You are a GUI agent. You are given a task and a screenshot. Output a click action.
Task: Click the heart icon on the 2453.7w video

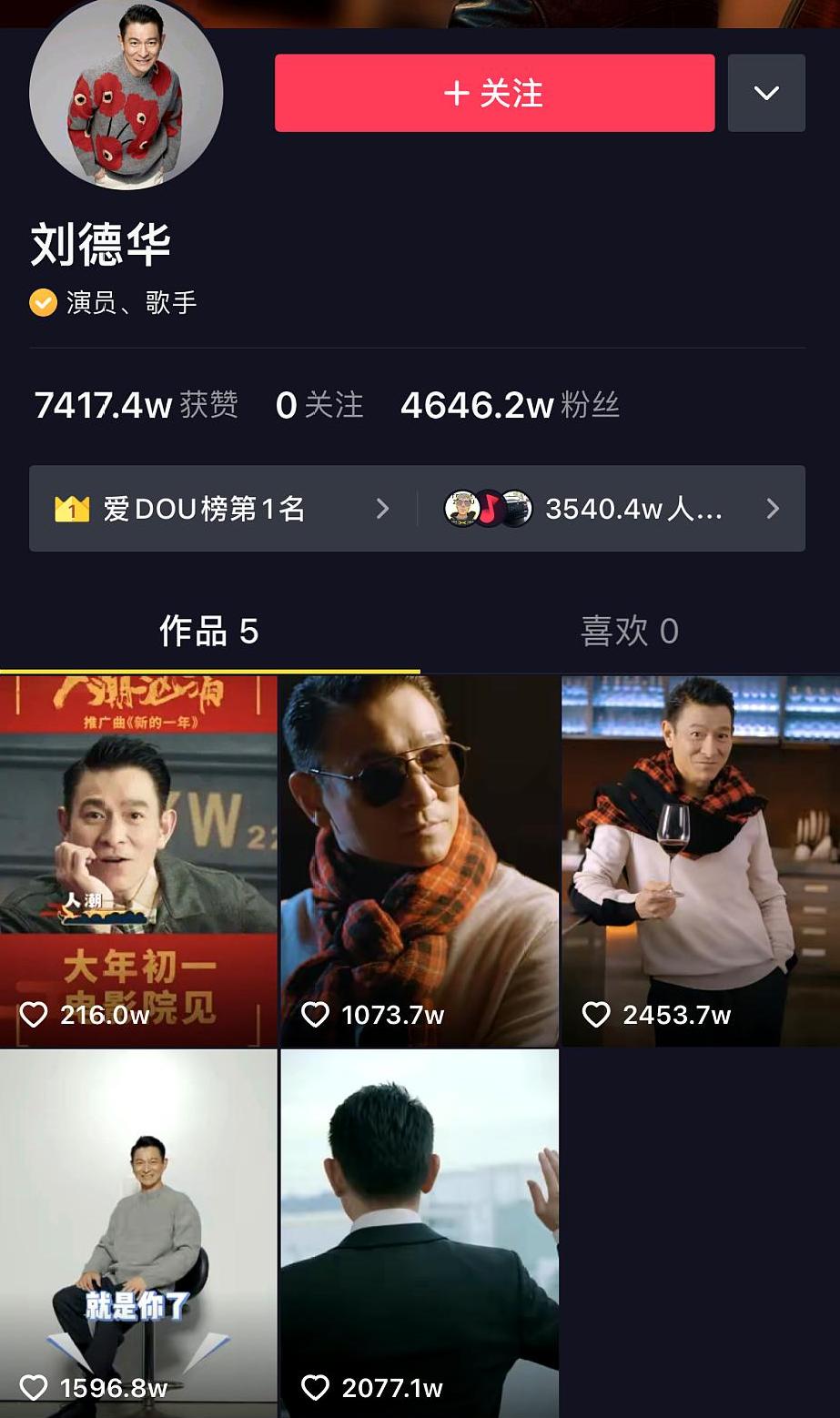(596, 1015)
